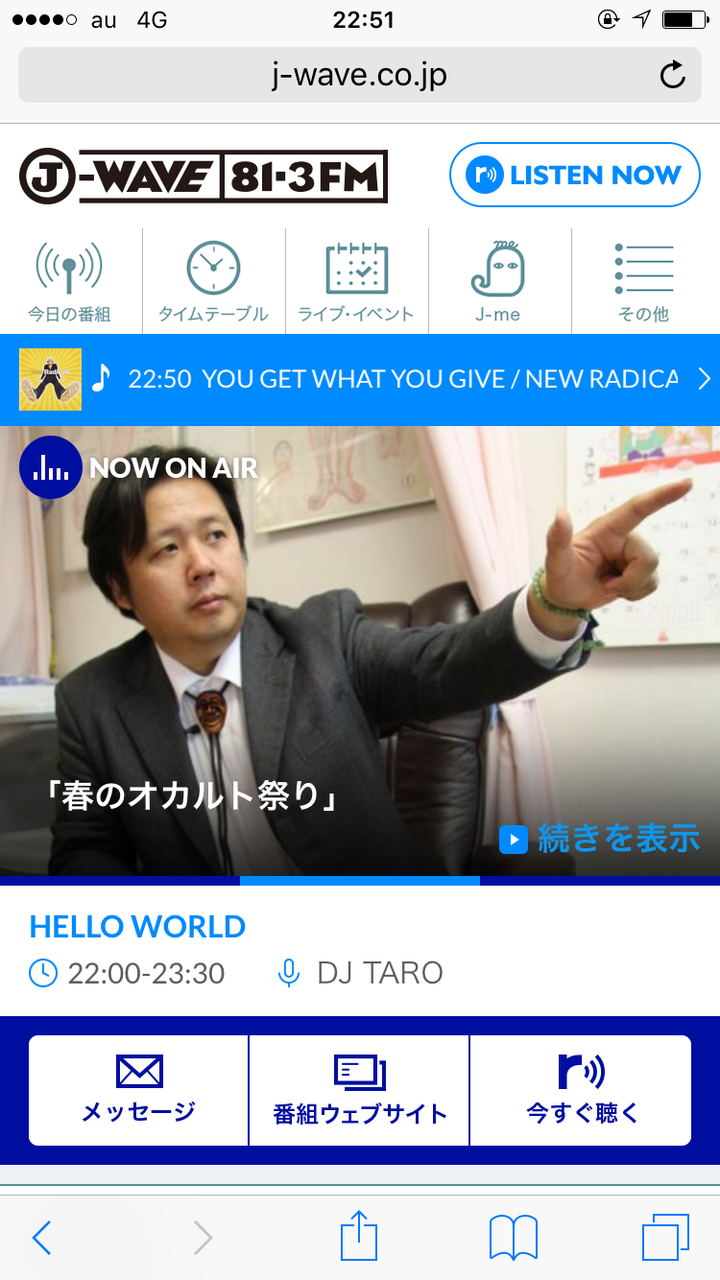Go back in Safari

[x=42, y=1238]
